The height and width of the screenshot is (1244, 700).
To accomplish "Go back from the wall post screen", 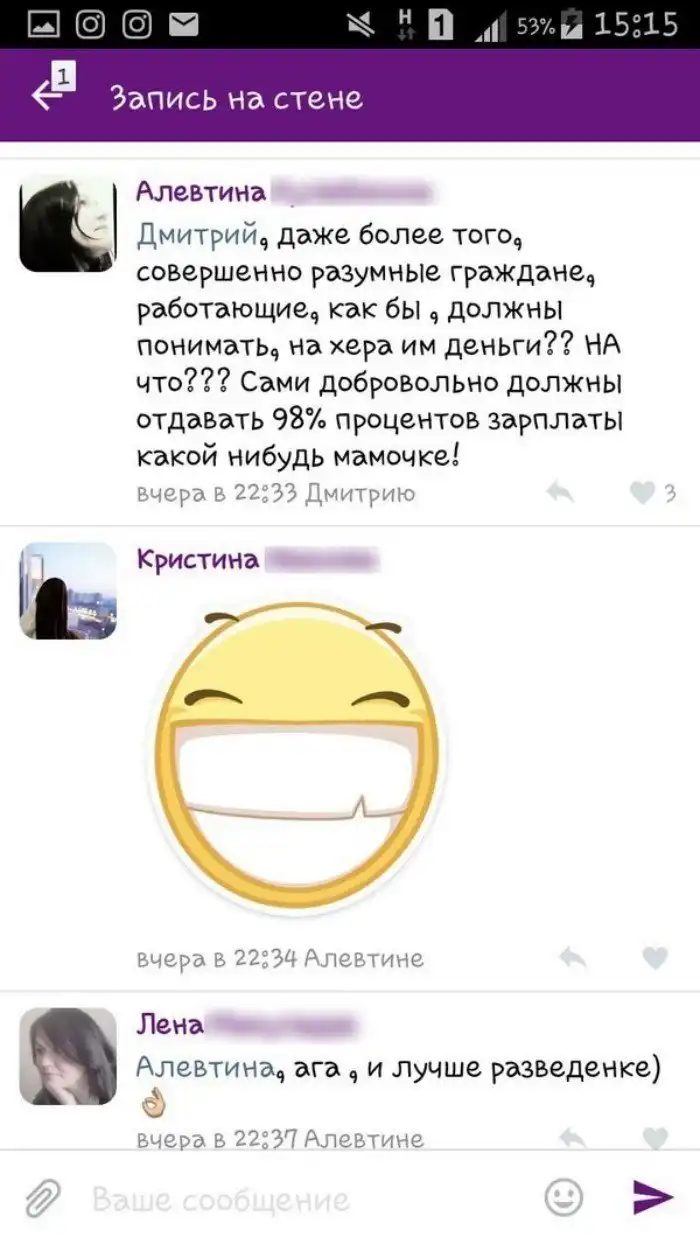I will [48, 95].
